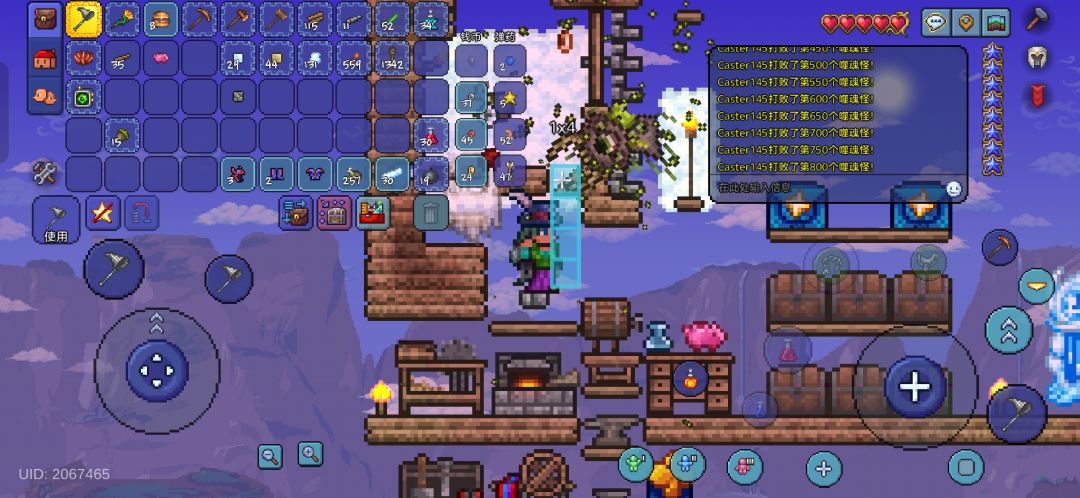Open the emoji picker in chat
The image size is (1080, 498).
[x=954, y=189]
